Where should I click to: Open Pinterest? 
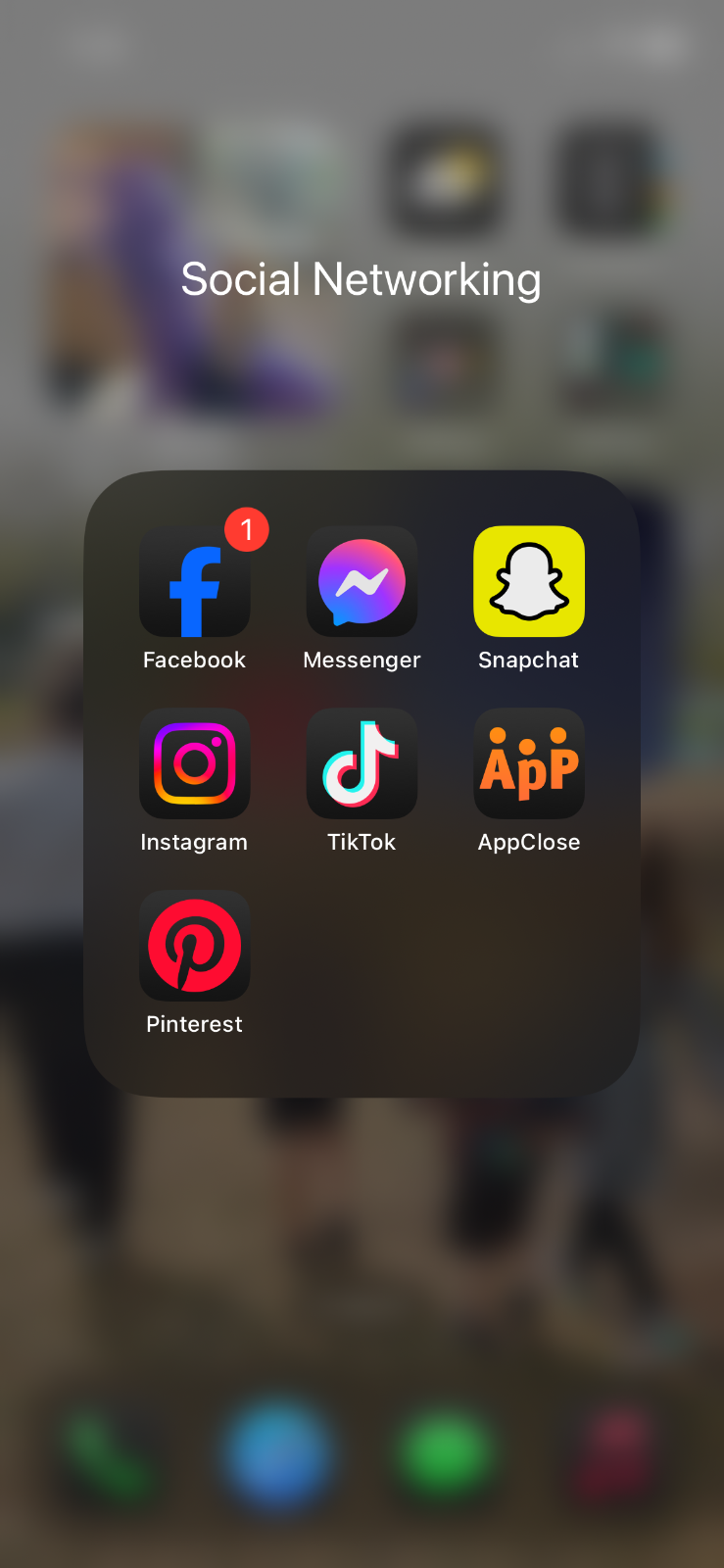click(194, 947)
